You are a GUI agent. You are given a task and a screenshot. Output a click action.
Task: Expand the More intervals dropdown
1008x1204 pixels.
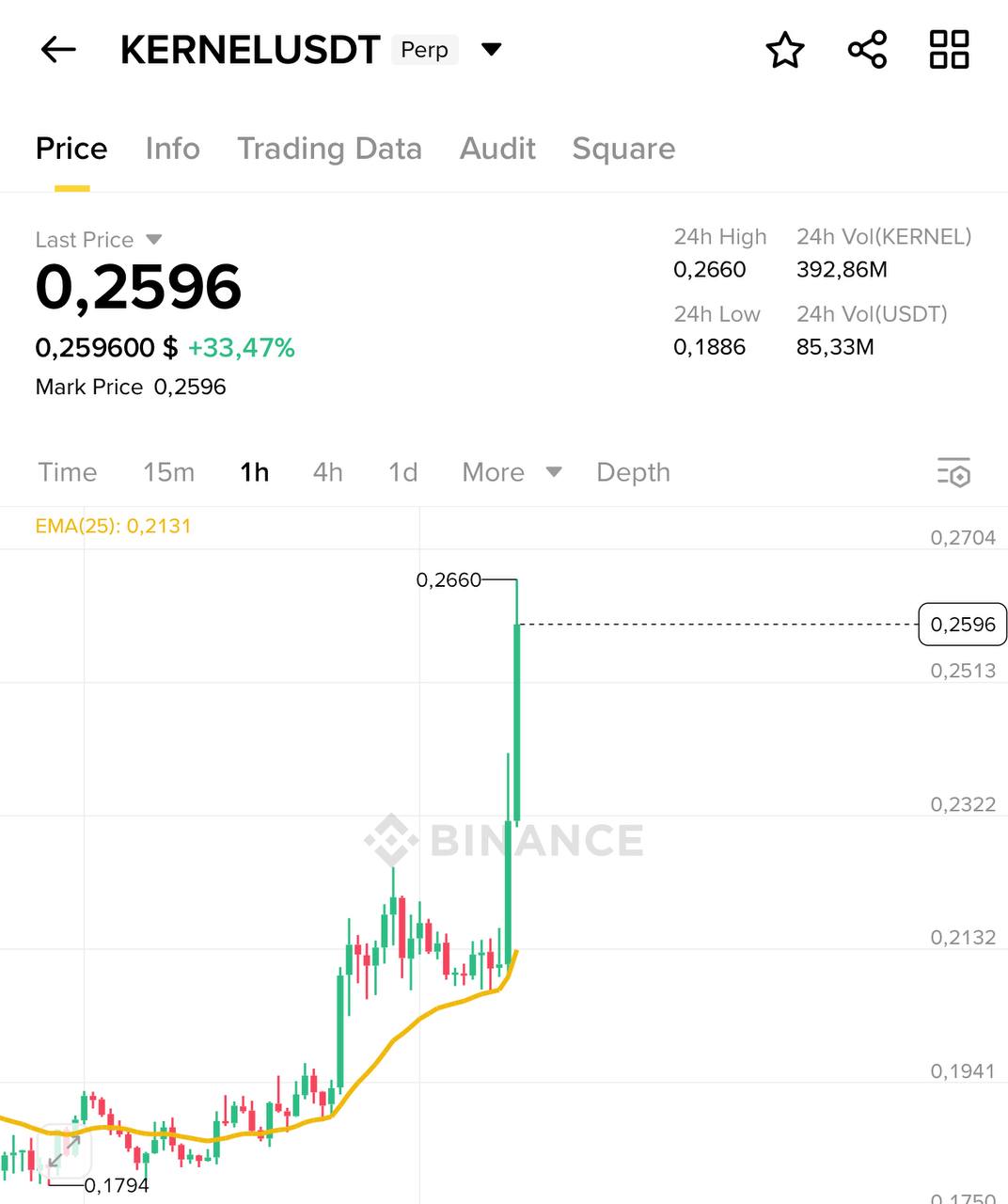512,472
